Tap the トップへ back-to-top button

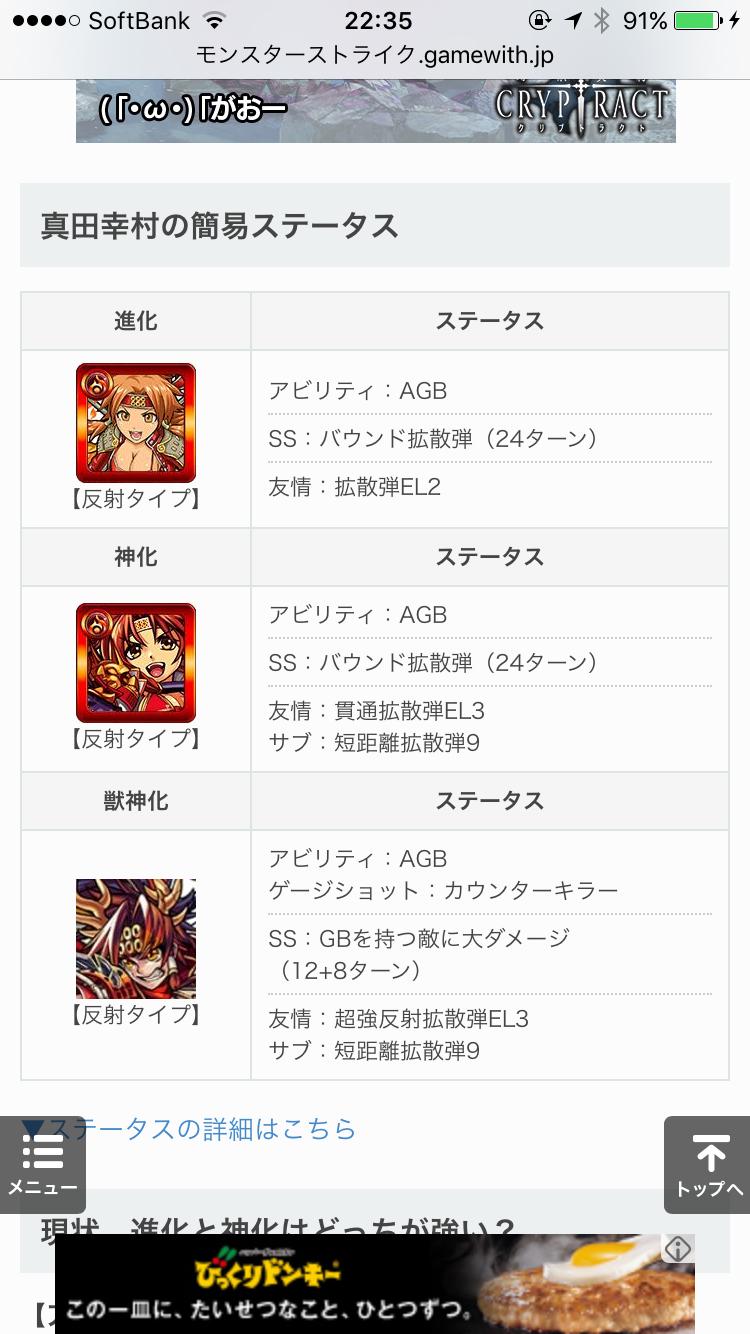708,1165
